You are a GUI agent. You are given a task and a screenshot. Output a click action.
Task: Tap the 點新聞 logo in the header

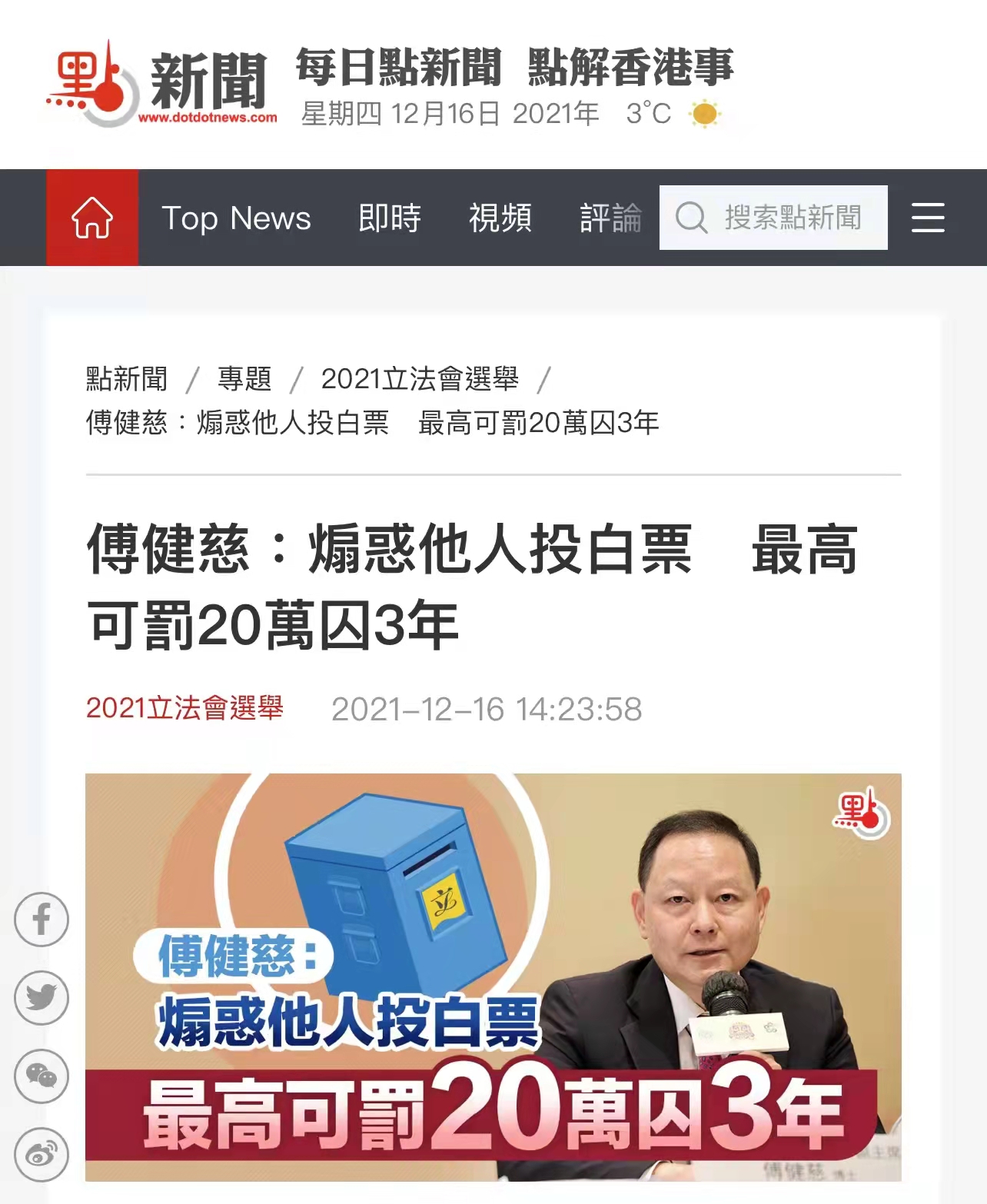pyautogui.click(x=161, y=83)
